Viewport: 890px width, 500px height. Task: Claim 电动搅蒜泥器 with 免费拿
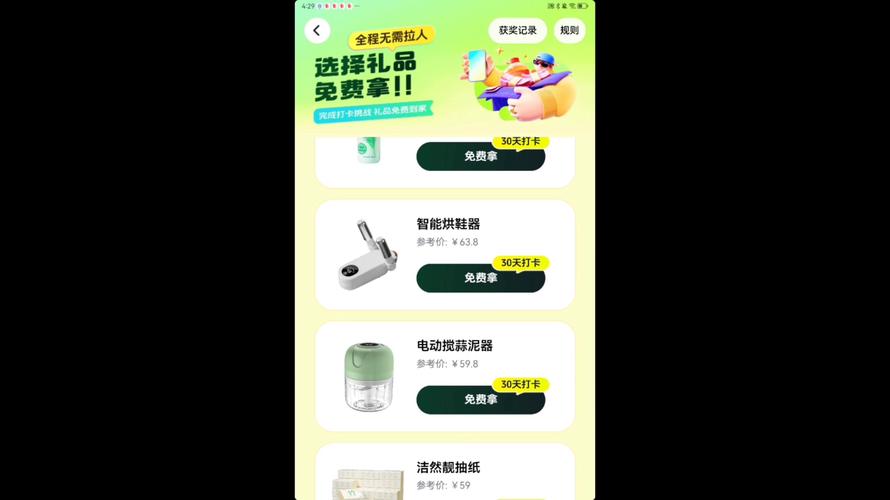click(x=480, y=399)
